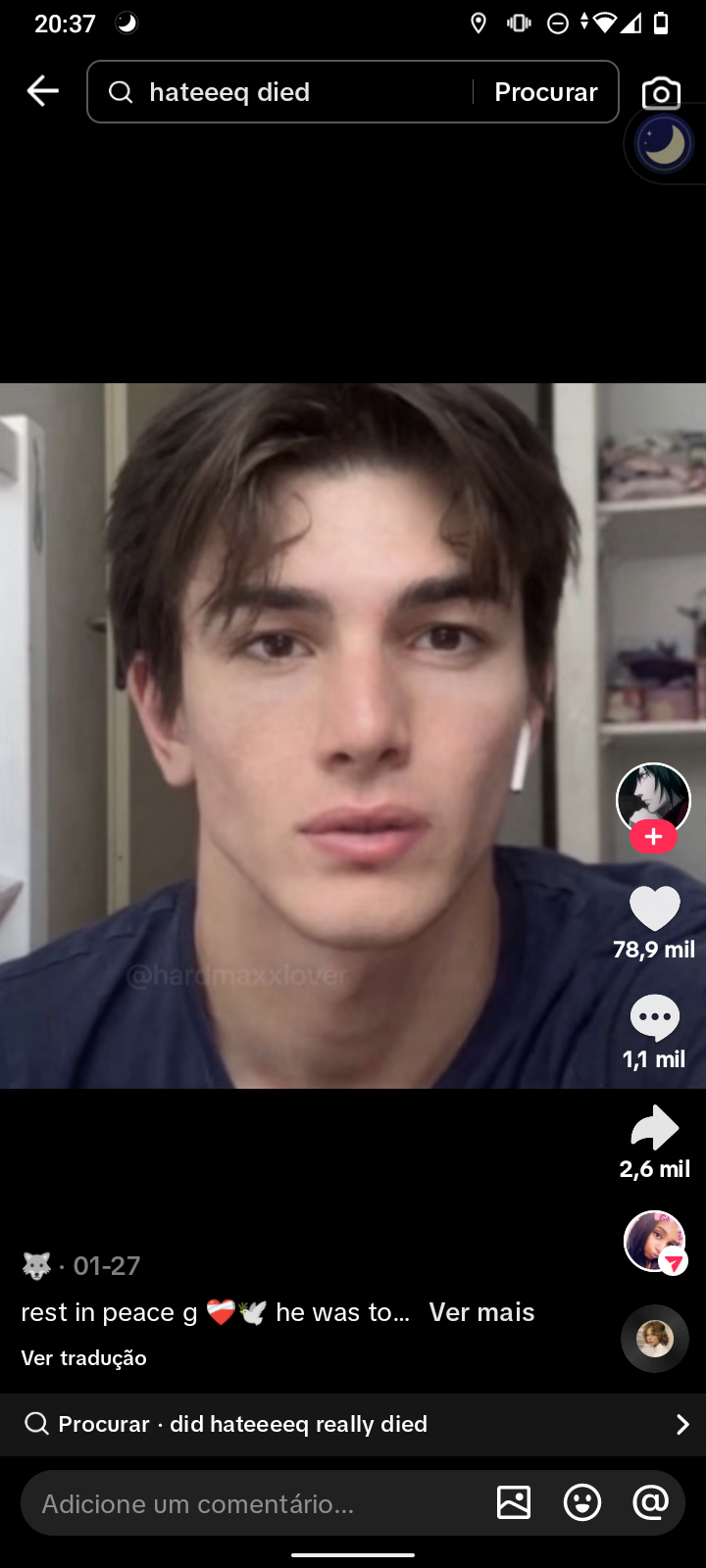Open the spinning sound disc
The width and height of the screenshot is (706, 1568).
point(654,1339)
